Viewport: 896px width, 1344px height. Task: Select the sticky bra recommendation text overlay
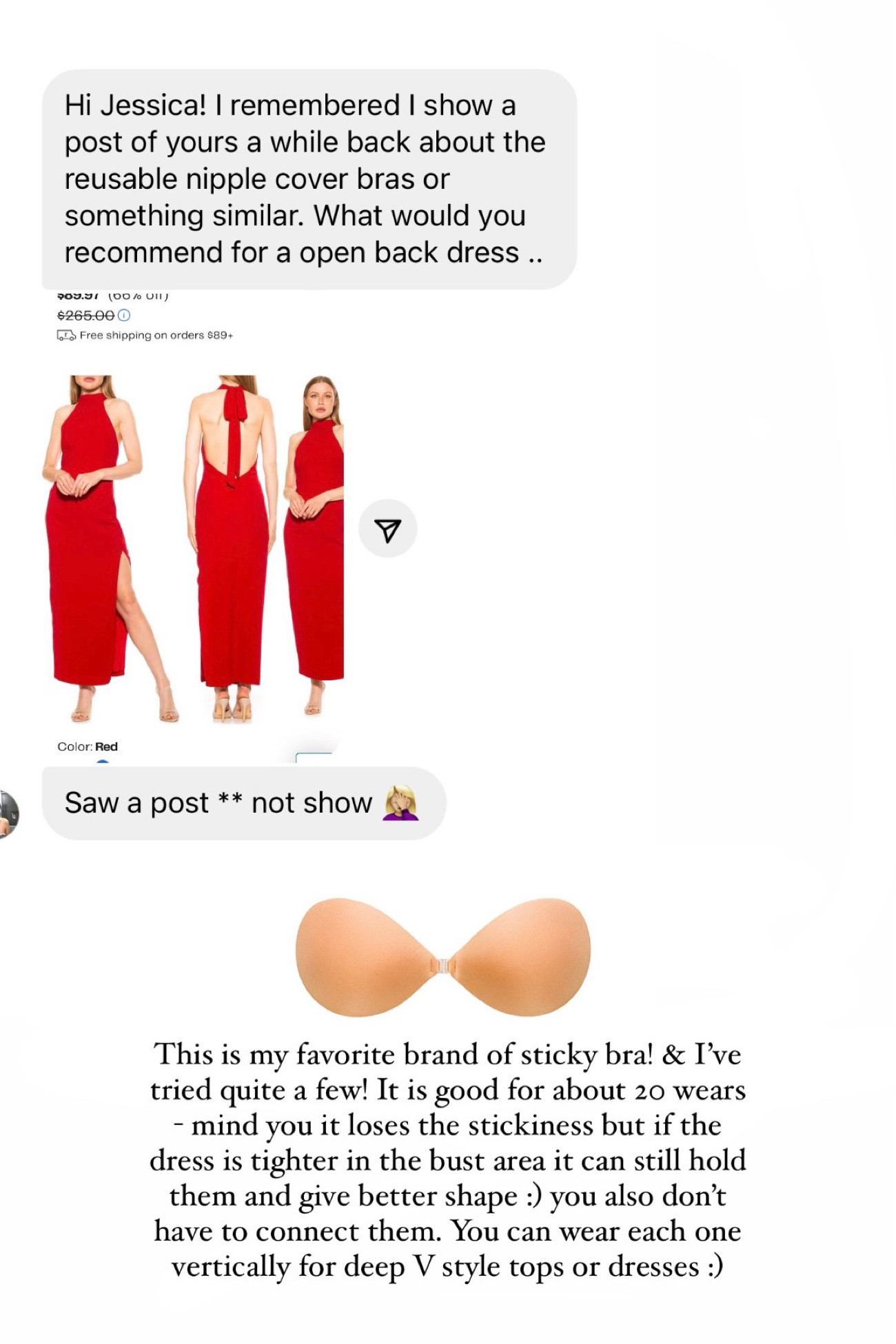point(448,1165)
